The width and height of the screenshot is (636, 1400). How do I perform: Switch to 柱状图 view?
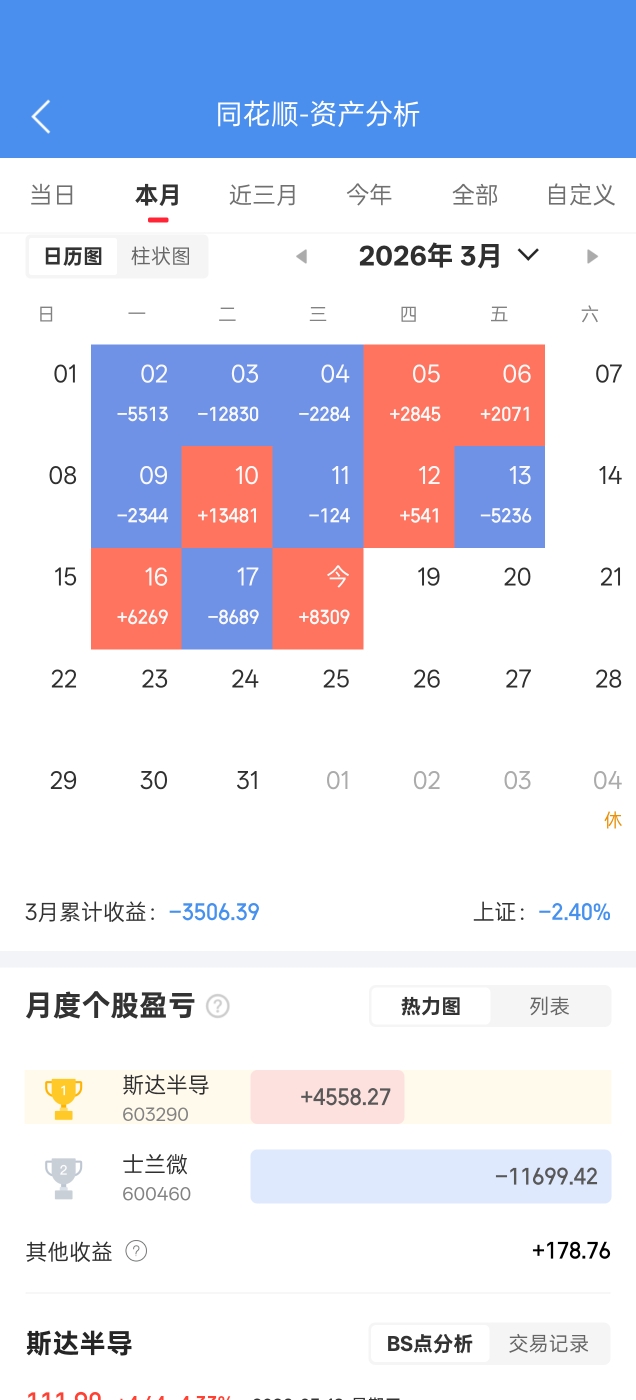click(161, 257)
